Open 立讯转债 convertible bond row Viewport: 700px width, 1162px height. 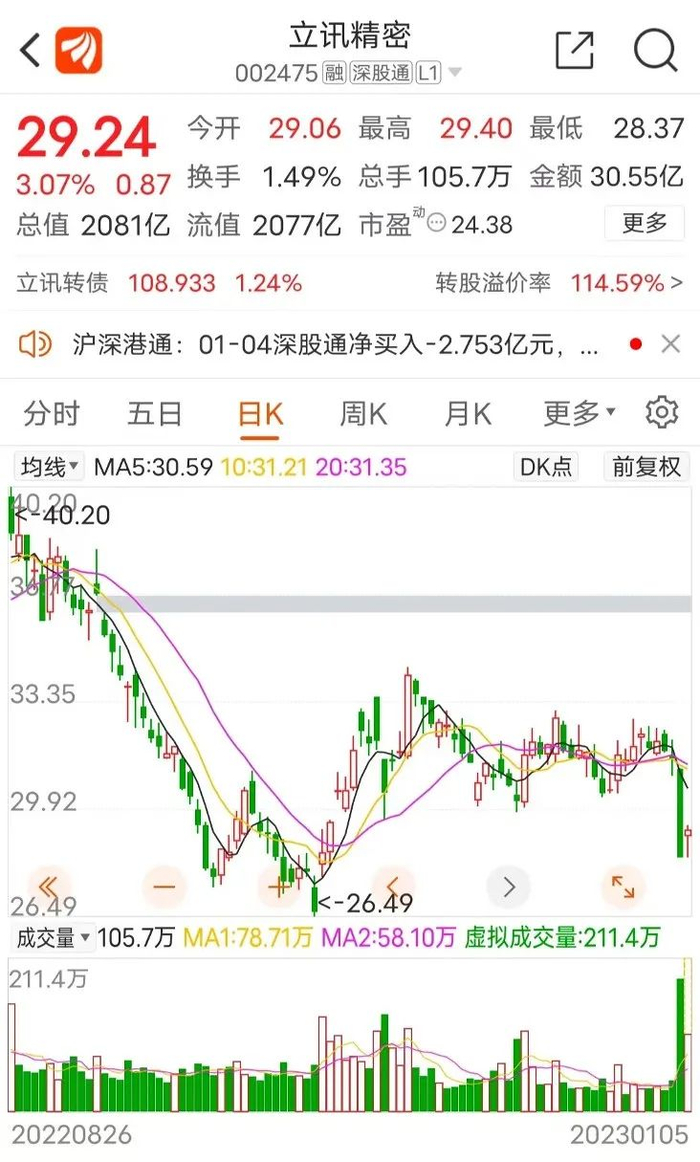[350, 283]
